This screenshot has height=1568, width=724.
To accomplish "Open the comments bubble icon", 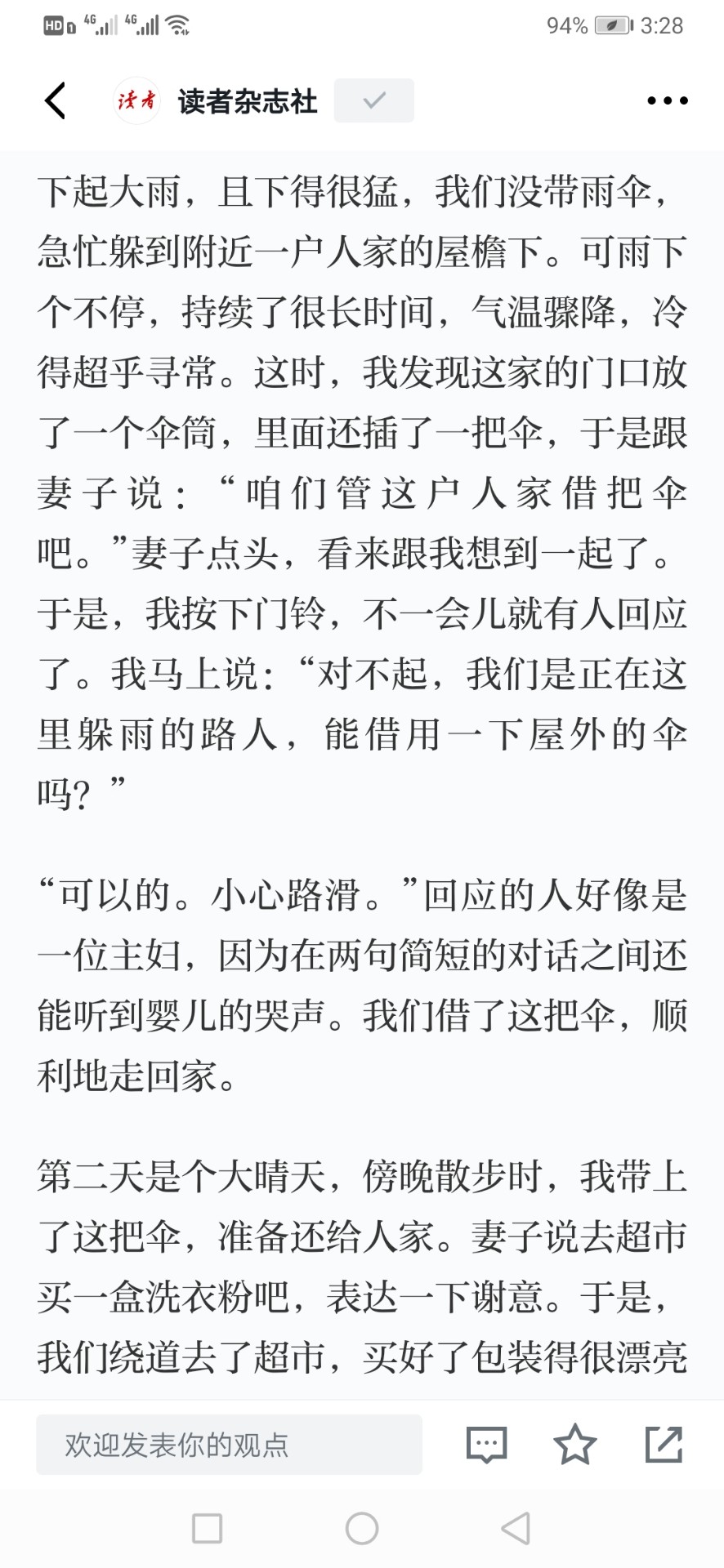I will click(487, 1445).
